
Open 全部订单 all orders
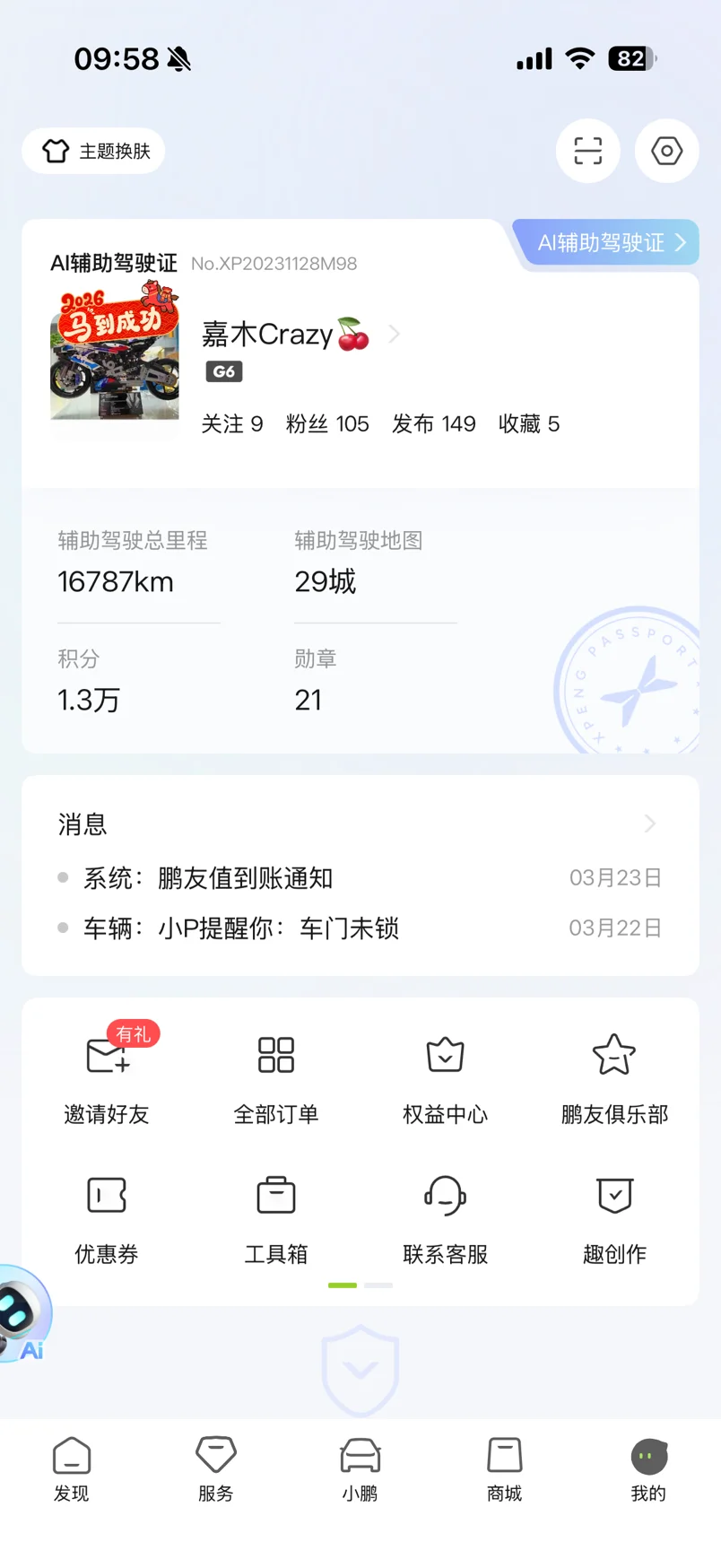(x=276, y=1075)
